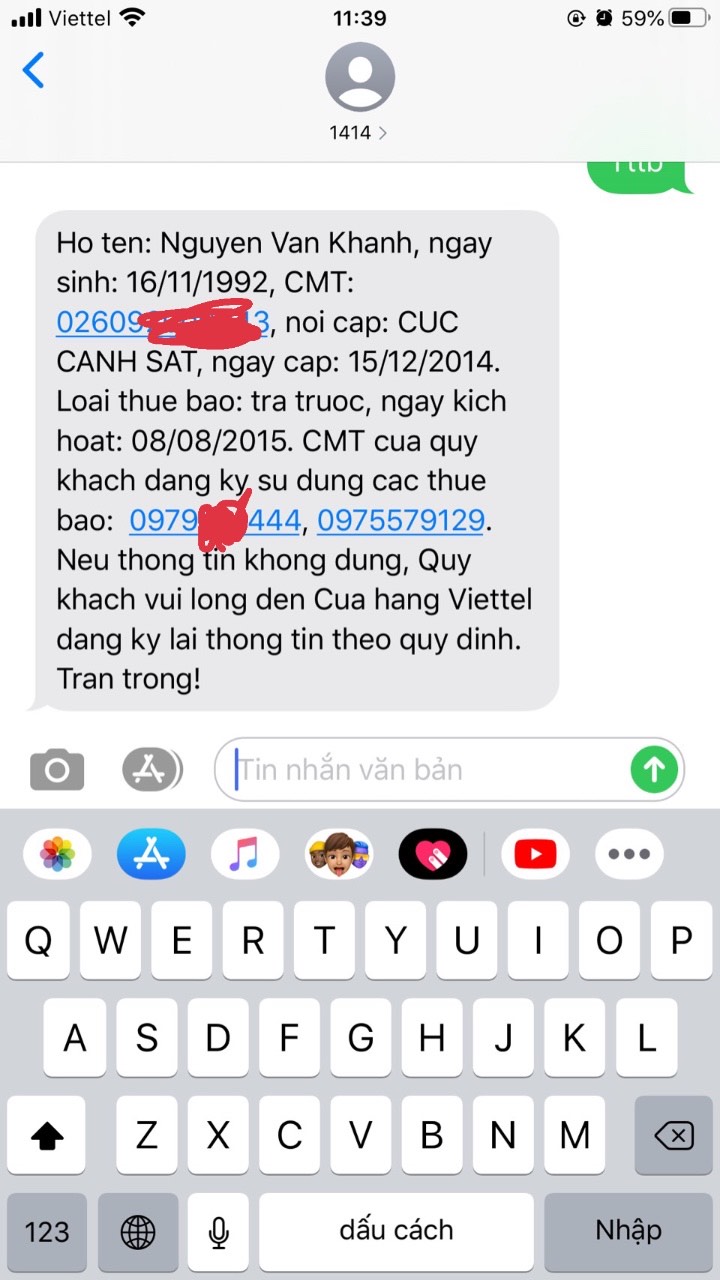Open the Memoji stickers app
Screen dimensions: 720x1280
pyautogui.click(x=339, y=854)
